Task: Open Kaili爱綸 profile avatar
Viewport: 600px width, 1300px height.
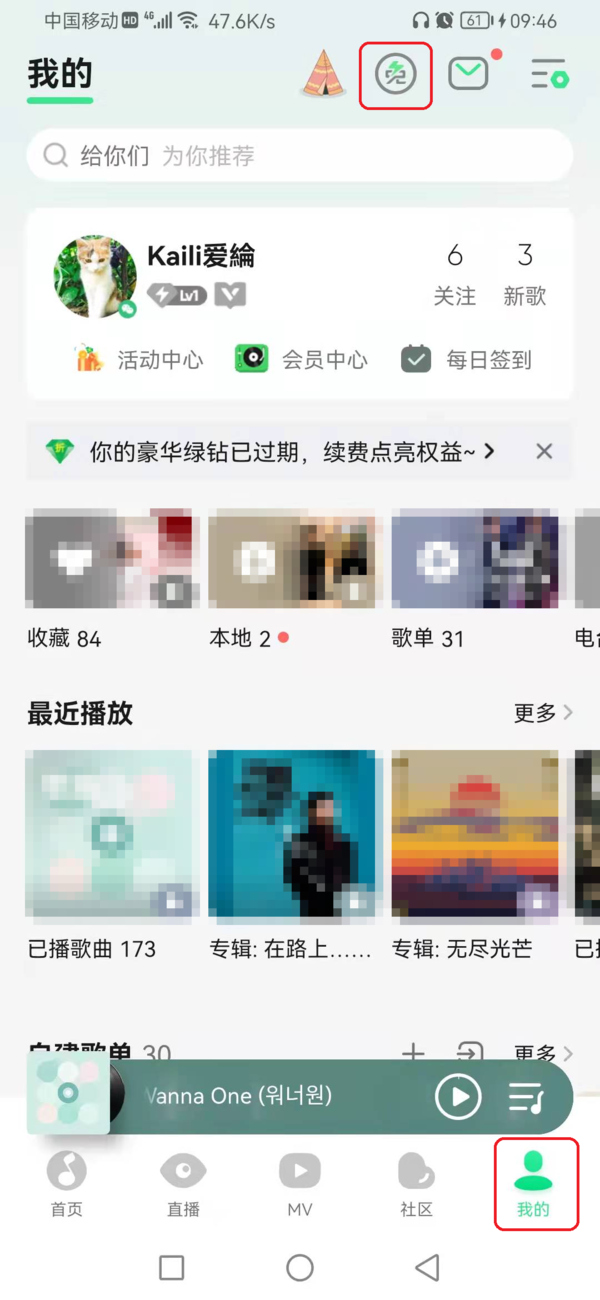Action: pyautogui.click(x=95, y=277)
